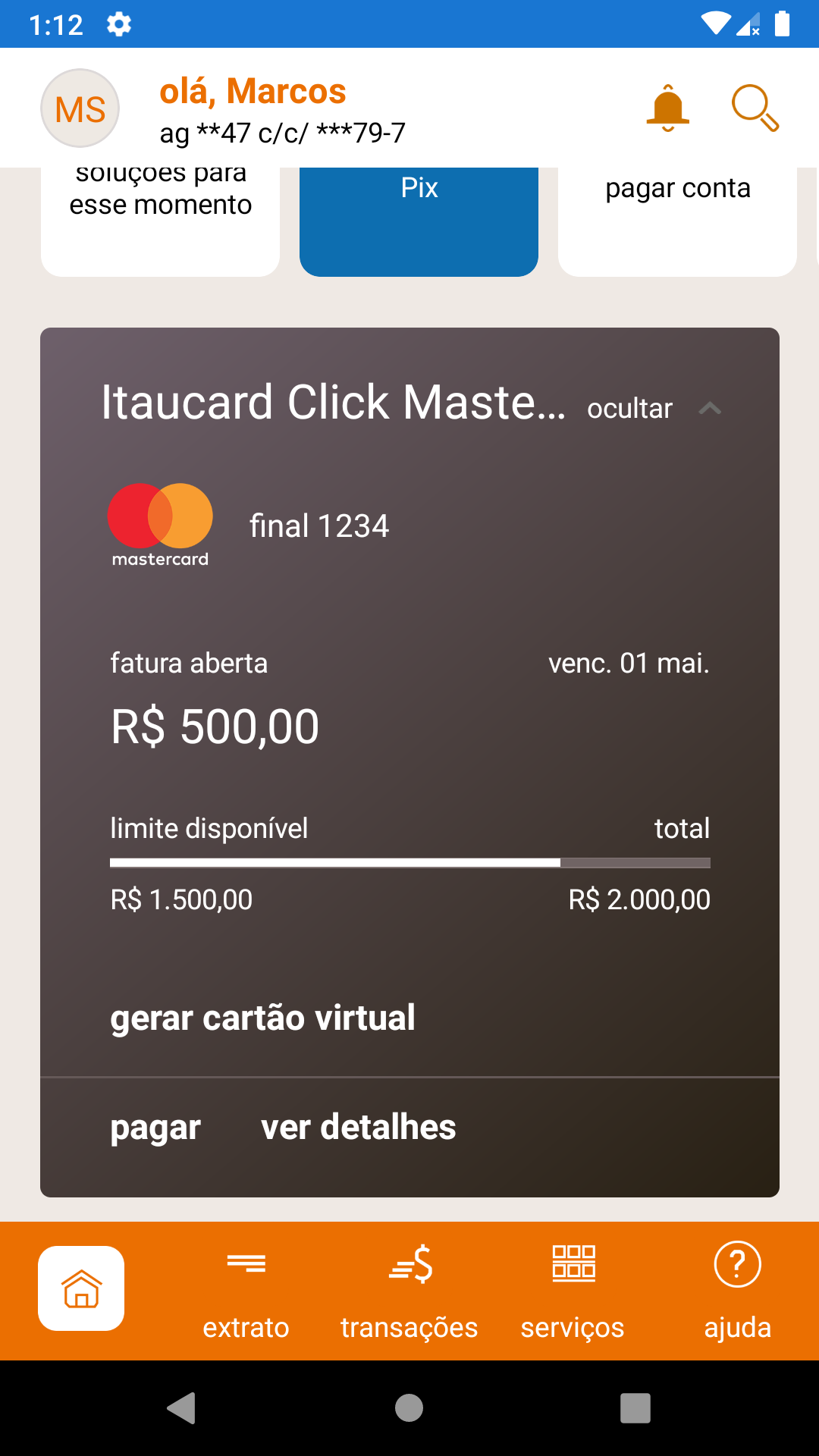Open the serviços tab
819x1456 pixels.
[x=573, y=1291]
